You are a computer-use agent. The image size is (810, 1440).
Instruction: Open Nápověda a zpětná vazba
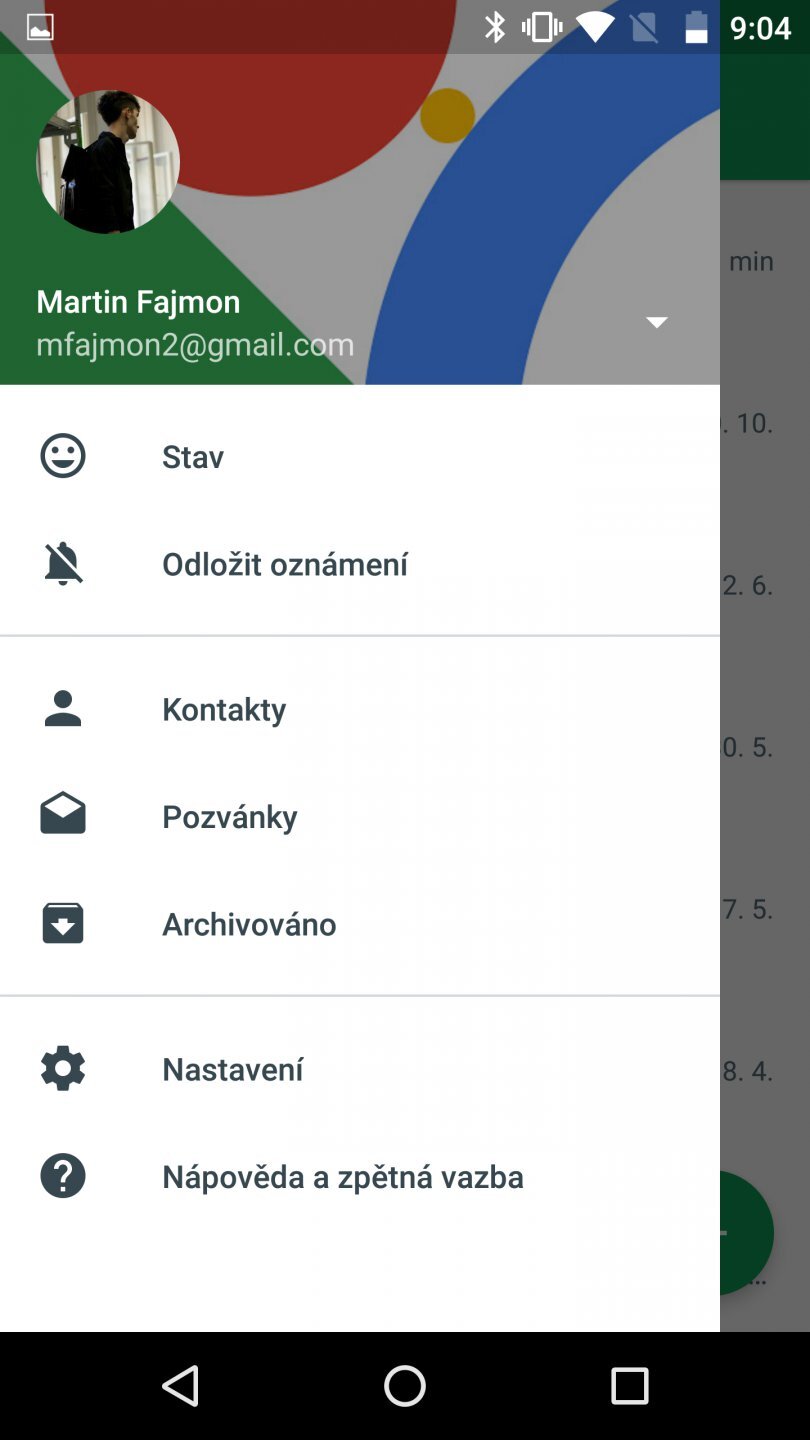pos(342,1177)
